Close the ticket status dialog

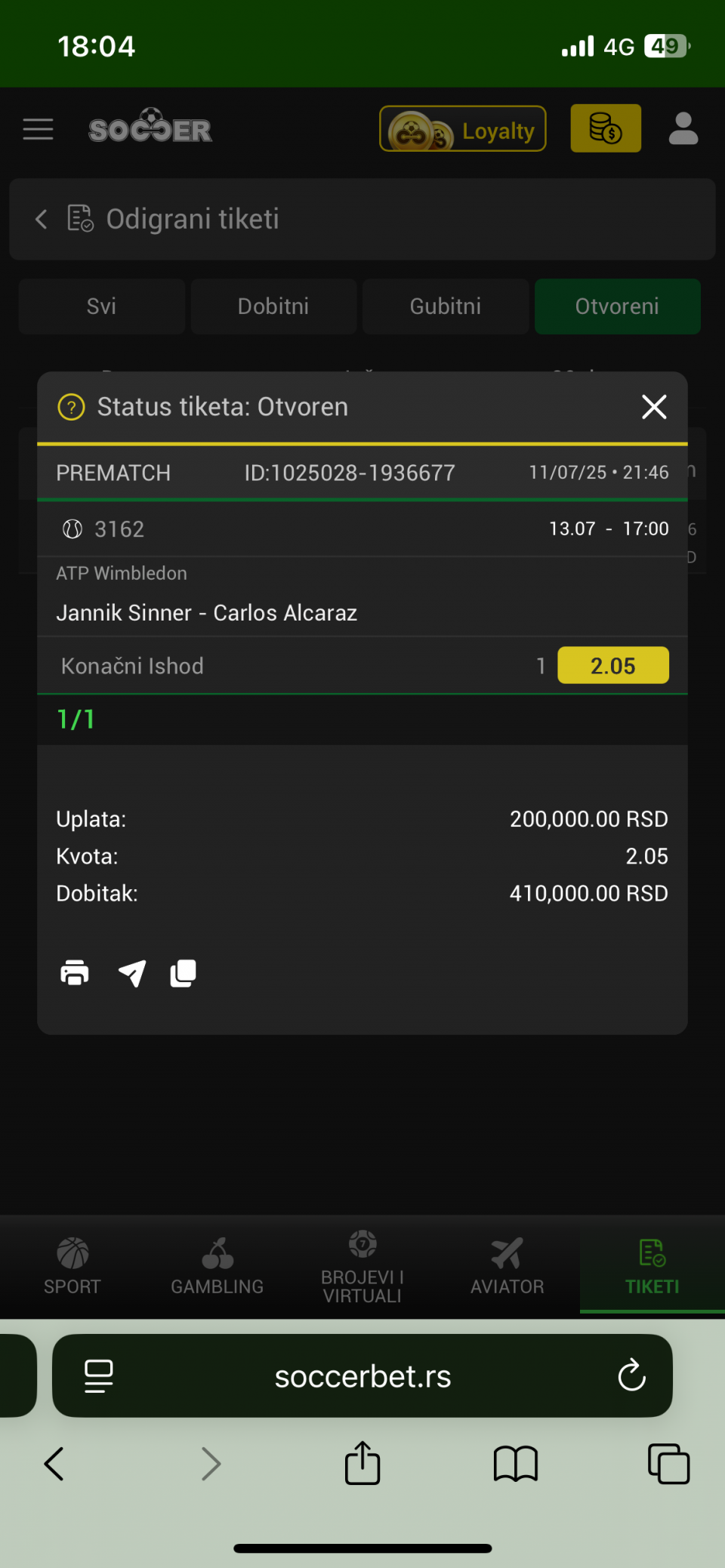click(654, 407)
